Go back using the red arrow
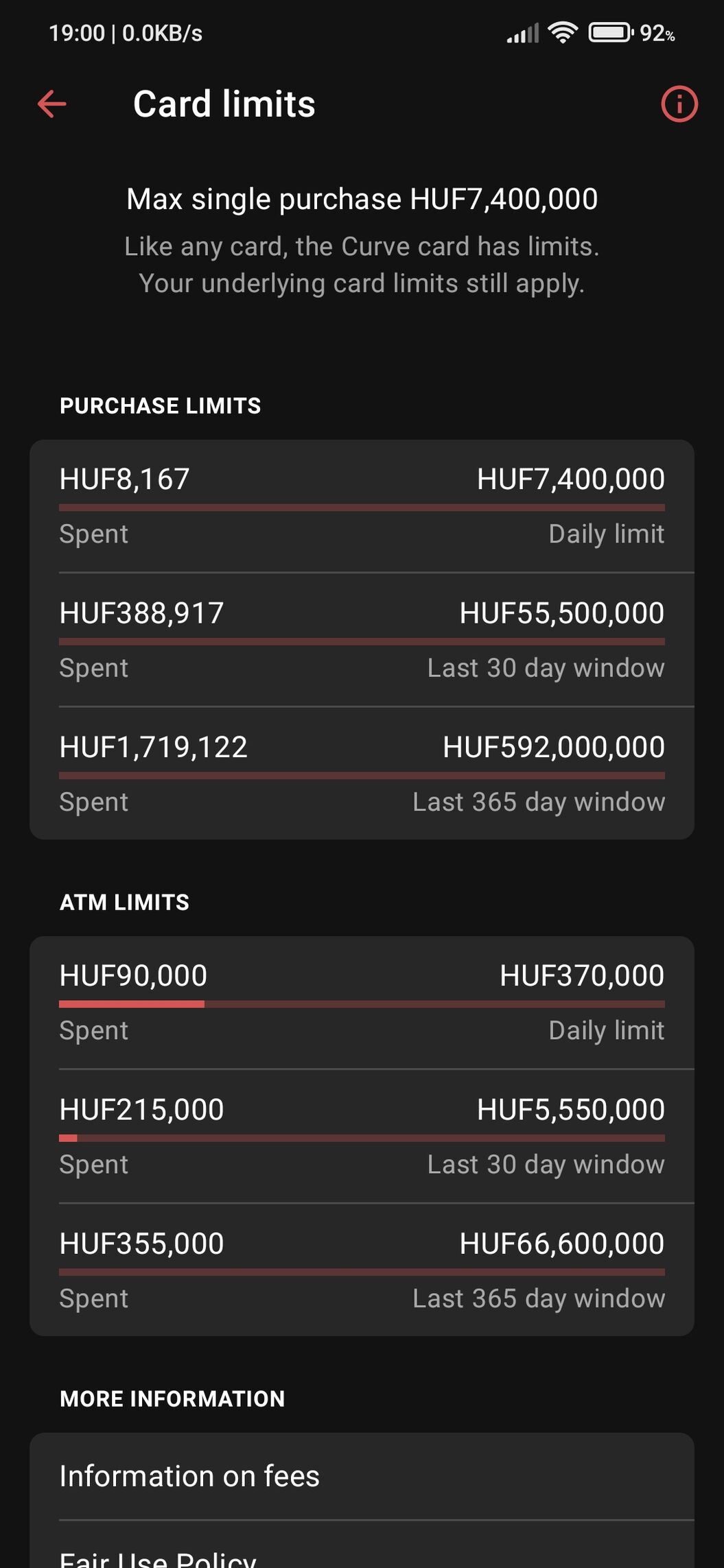724x1568 pixels. (x=52, y=104)
